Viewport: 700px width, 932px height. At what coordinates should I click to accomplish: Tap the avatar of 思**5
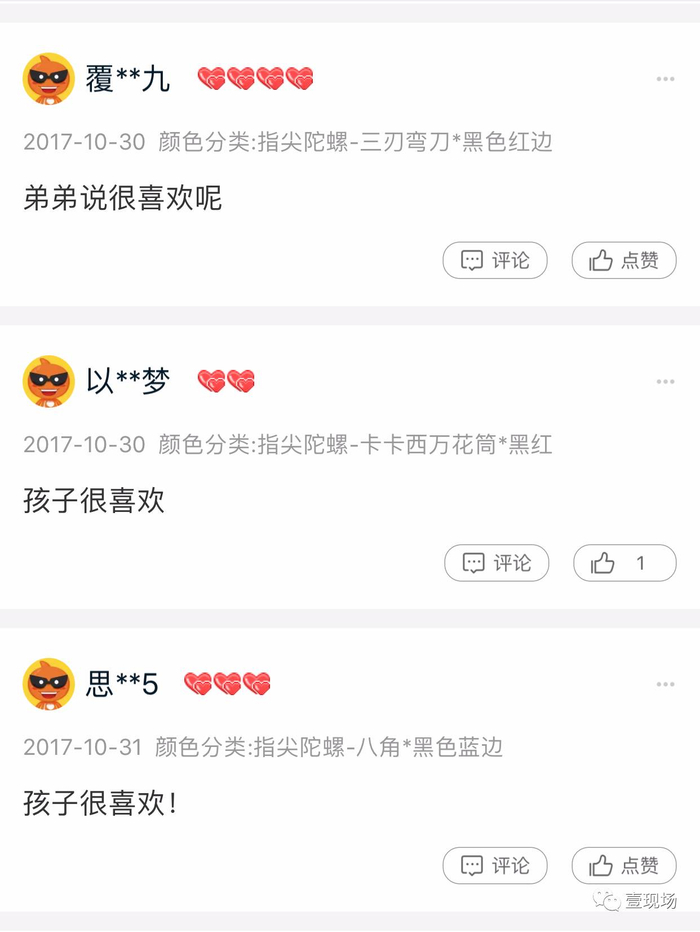[x=48, y=685]
